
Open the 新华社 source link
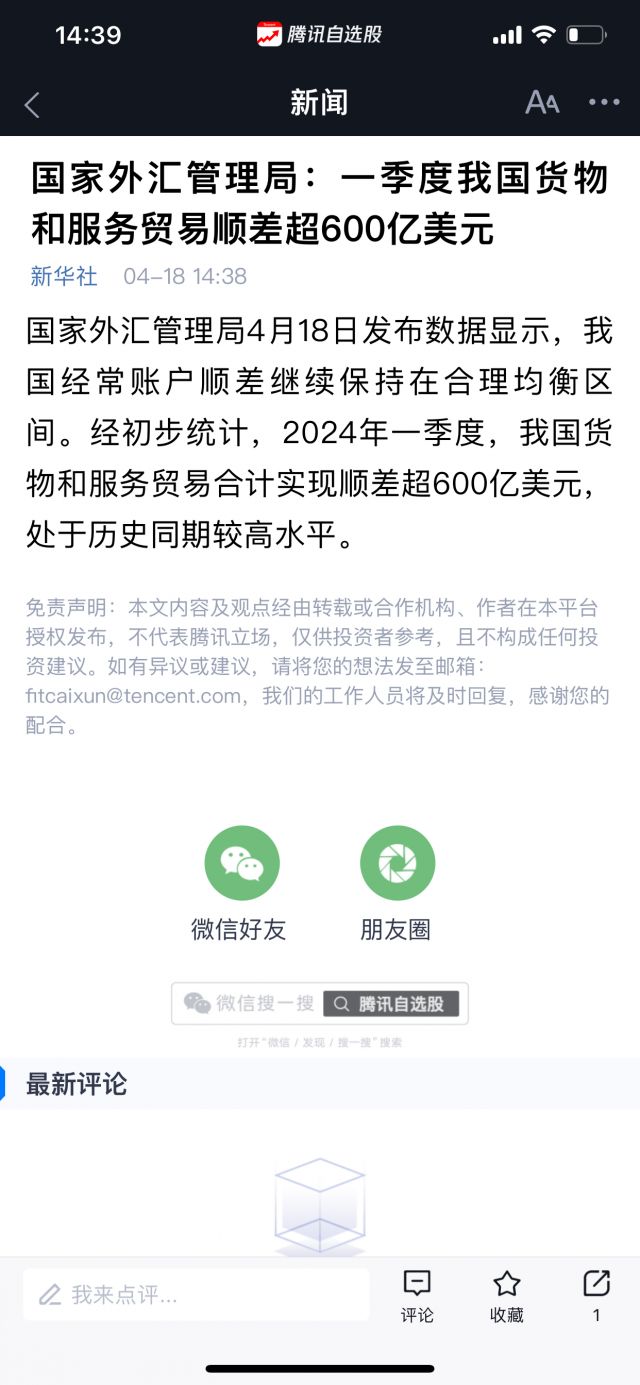click(x=64, y=276)
